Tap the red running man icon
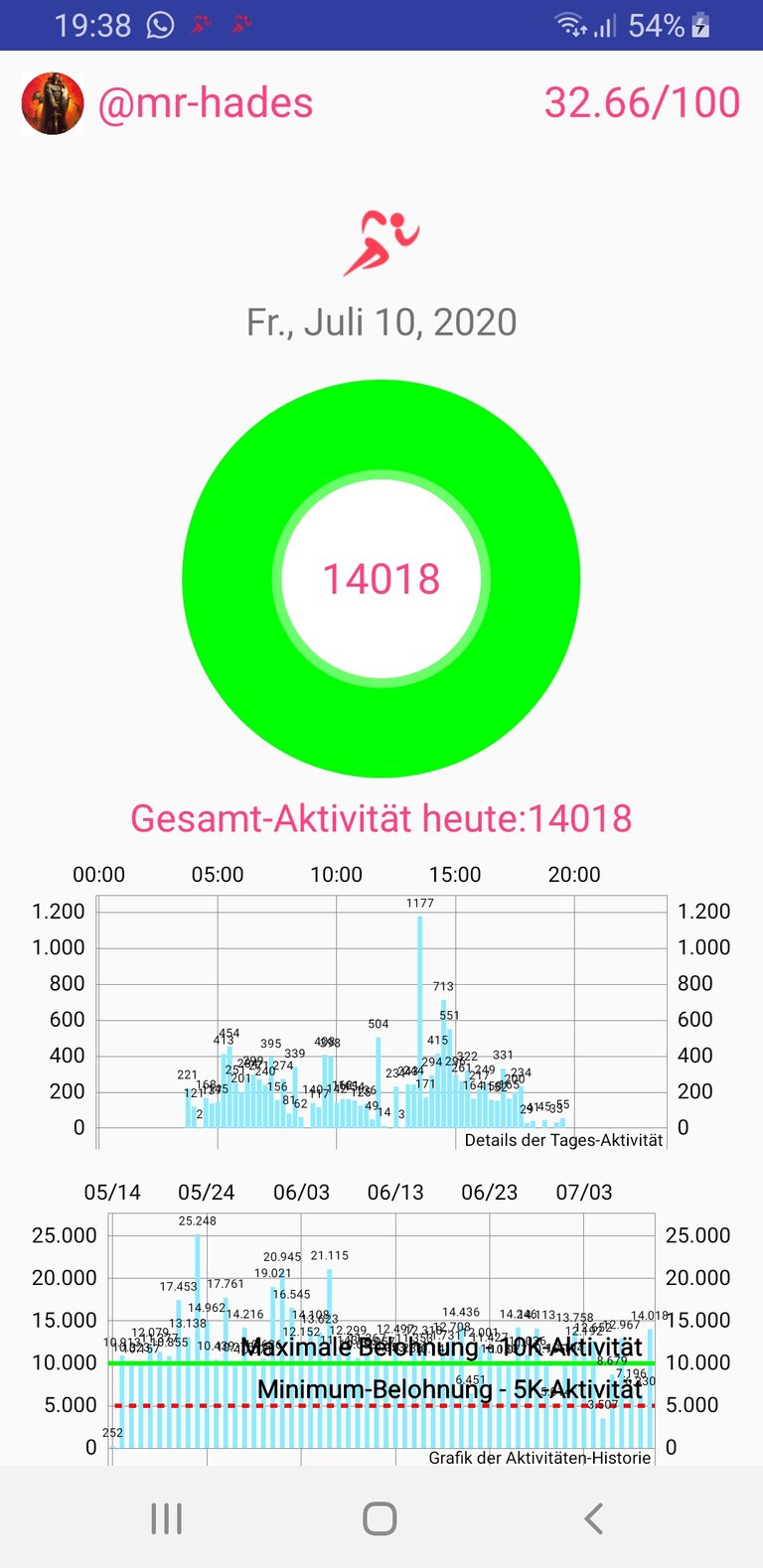This screenshot has height=1568, width=763. (381, 242)
